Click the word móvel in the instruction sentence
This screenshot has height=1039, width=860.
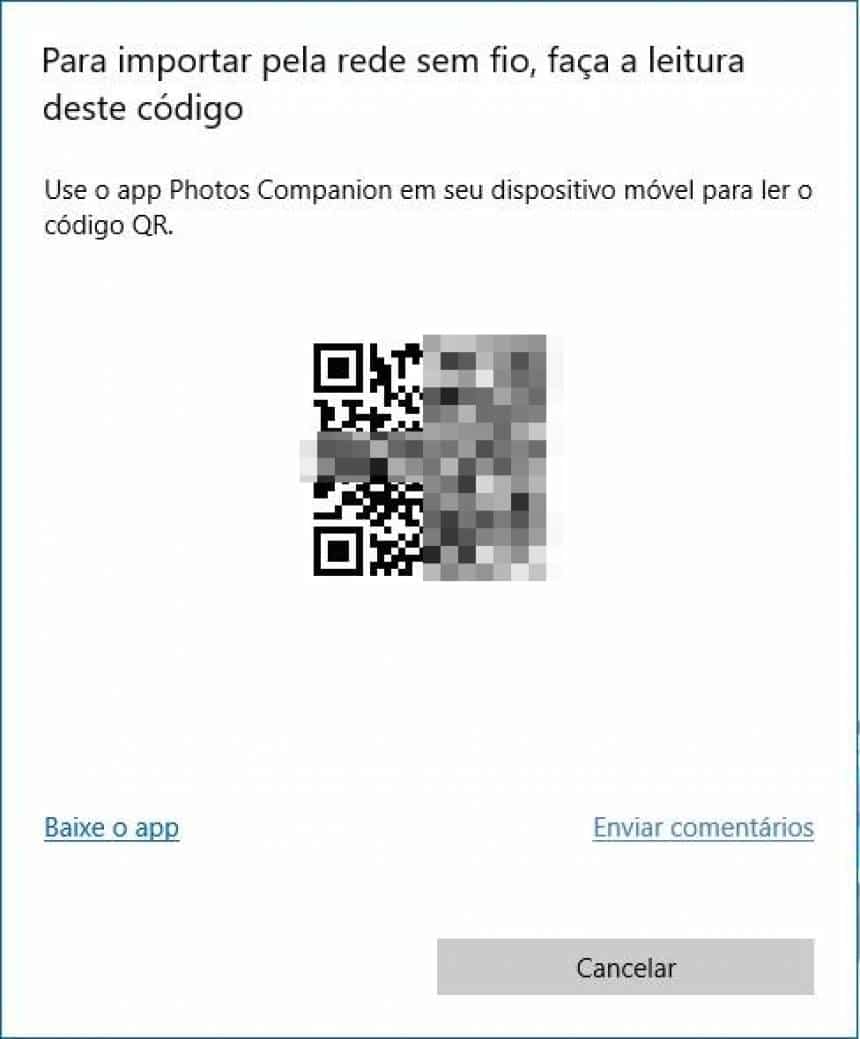664,190
